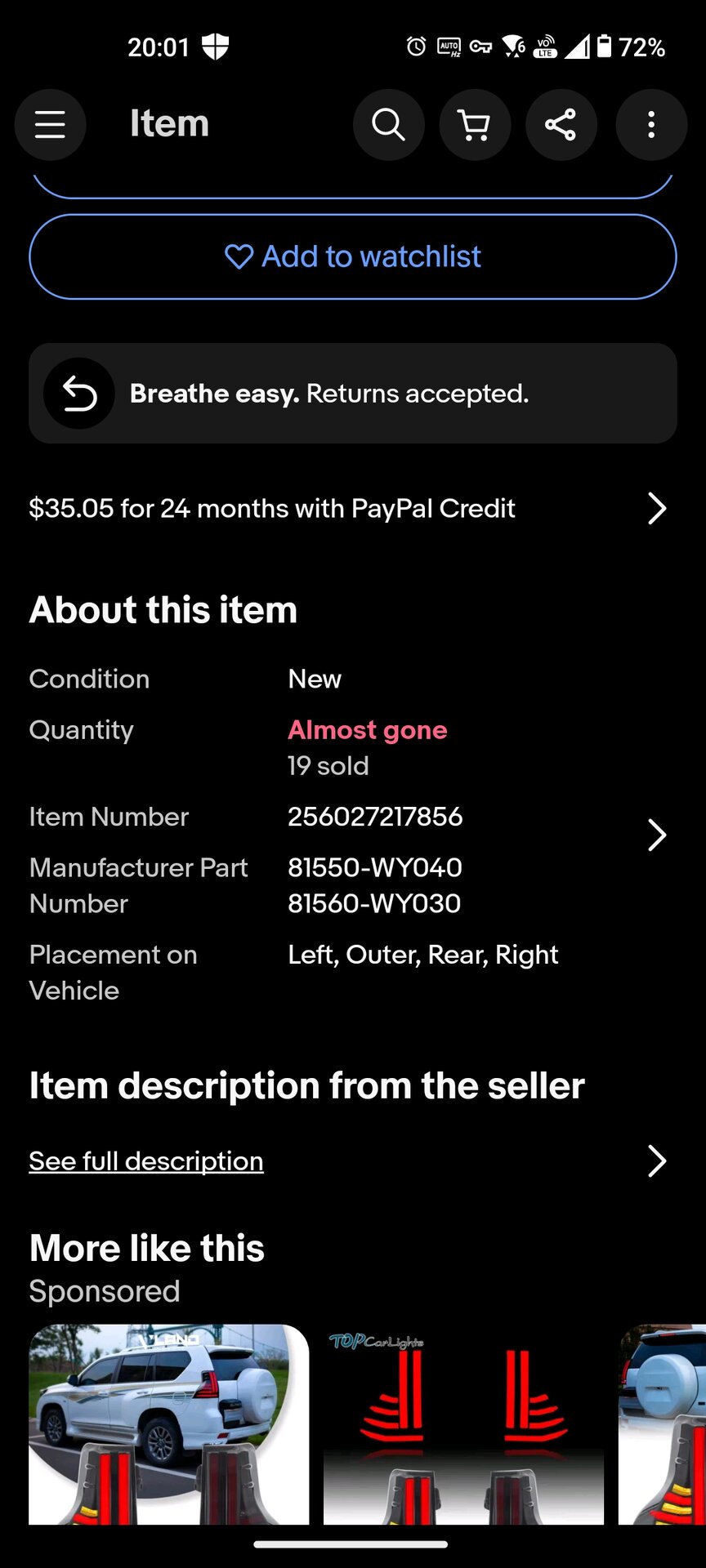Expand the About this item details chevron
Image resolution: width=706 pixels, height=1568 pixels.
657,835
